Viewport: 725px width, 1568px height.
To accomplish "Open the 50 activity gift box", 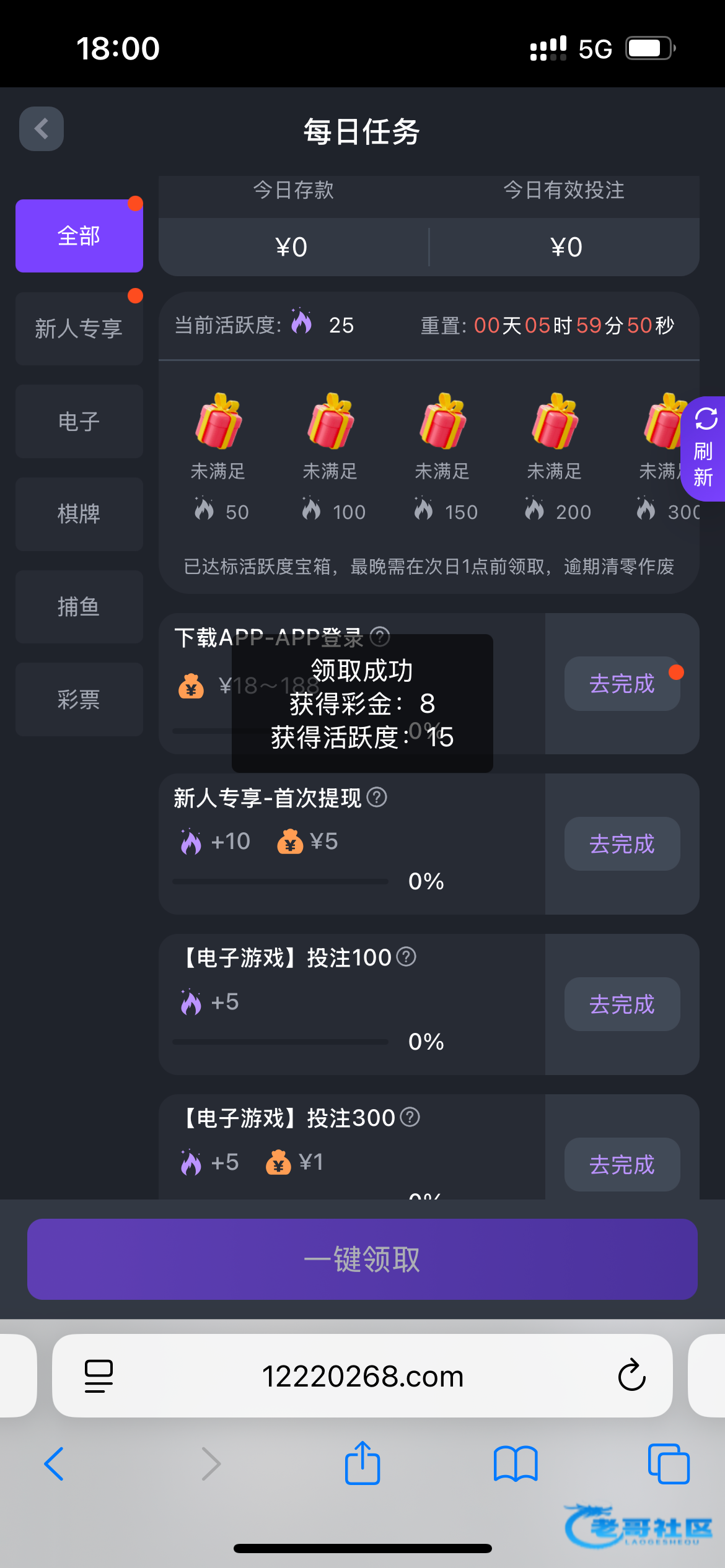I will tap(218, 422).
